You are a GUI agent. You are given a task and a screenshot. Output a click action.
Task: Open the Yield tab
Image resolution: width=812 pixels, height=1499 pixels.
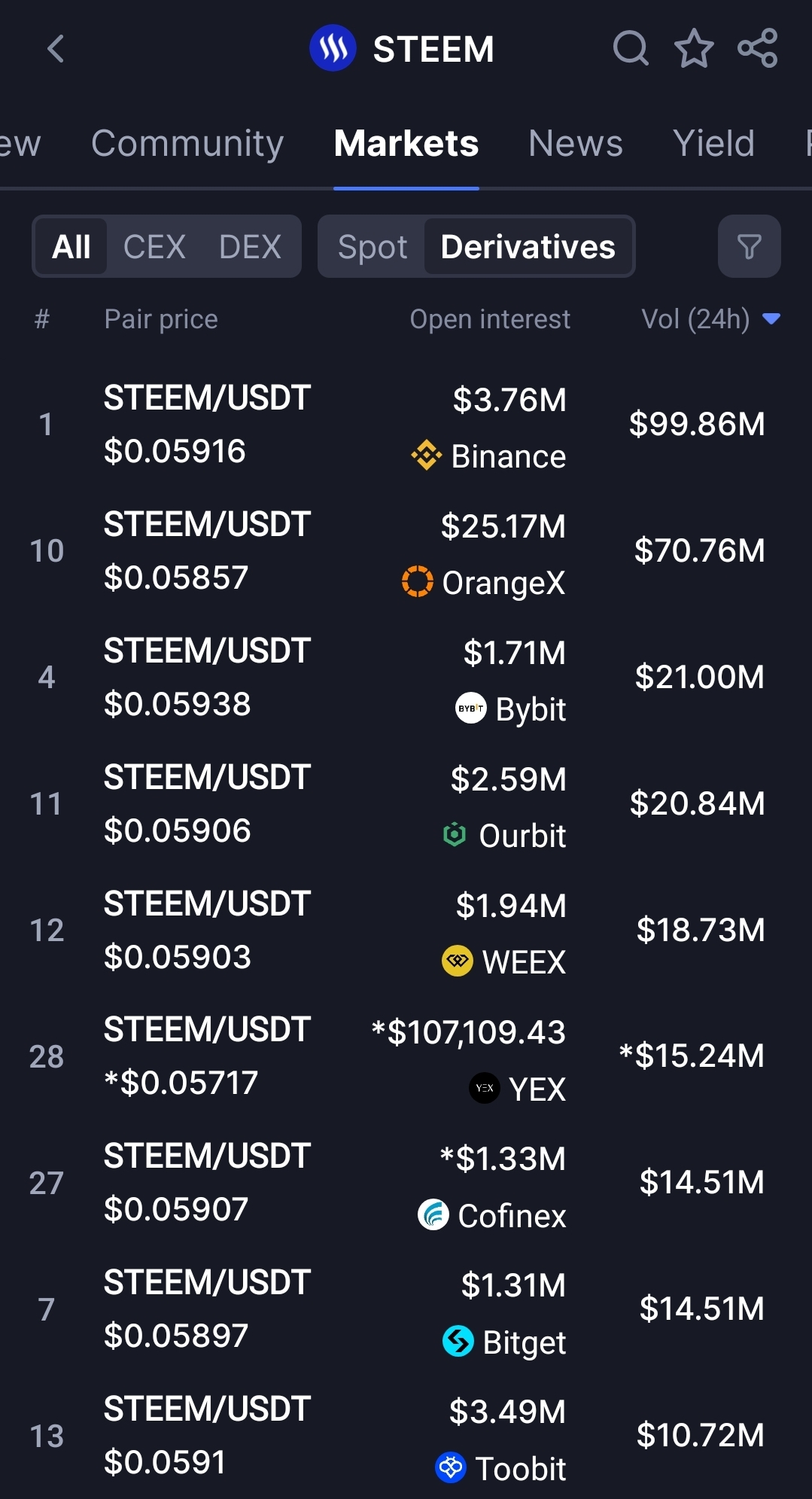coord(713,143)
